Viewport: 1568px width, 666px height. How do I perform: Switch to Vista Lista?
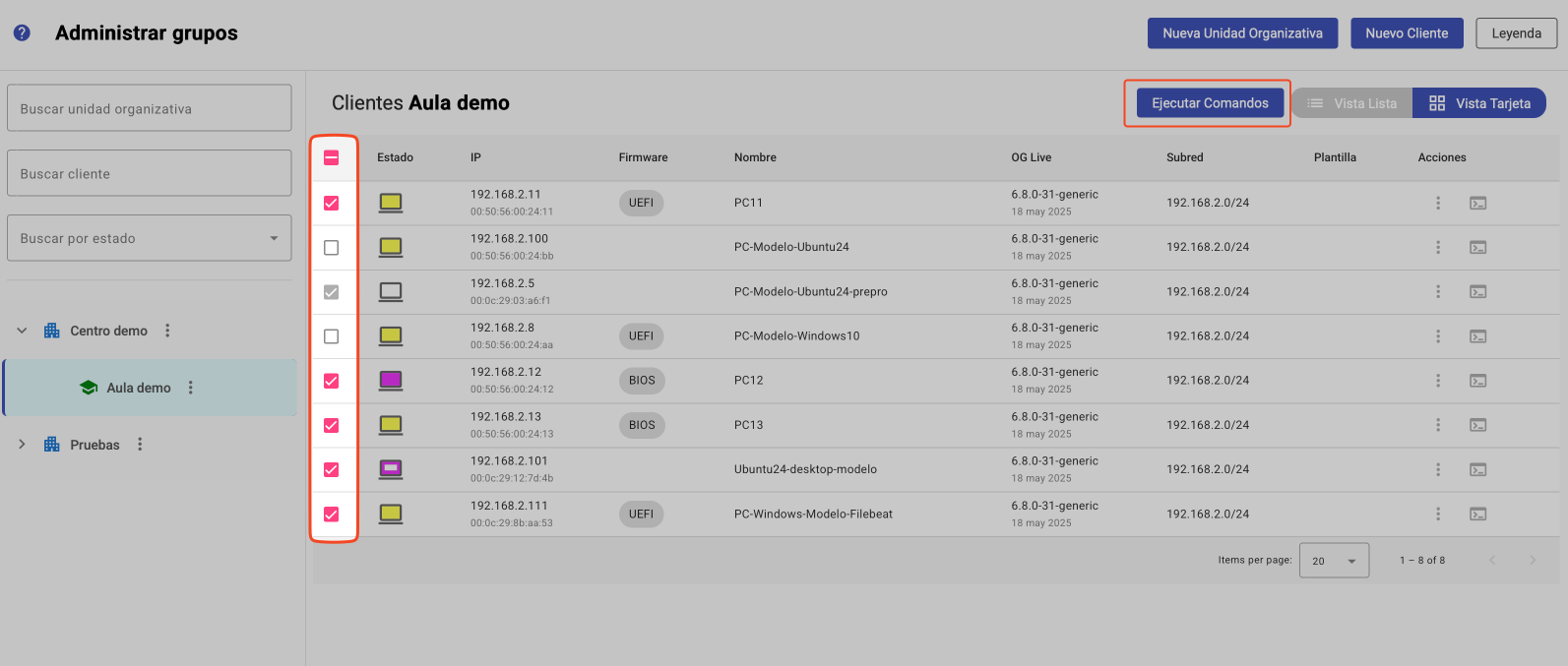(1352, 103)
